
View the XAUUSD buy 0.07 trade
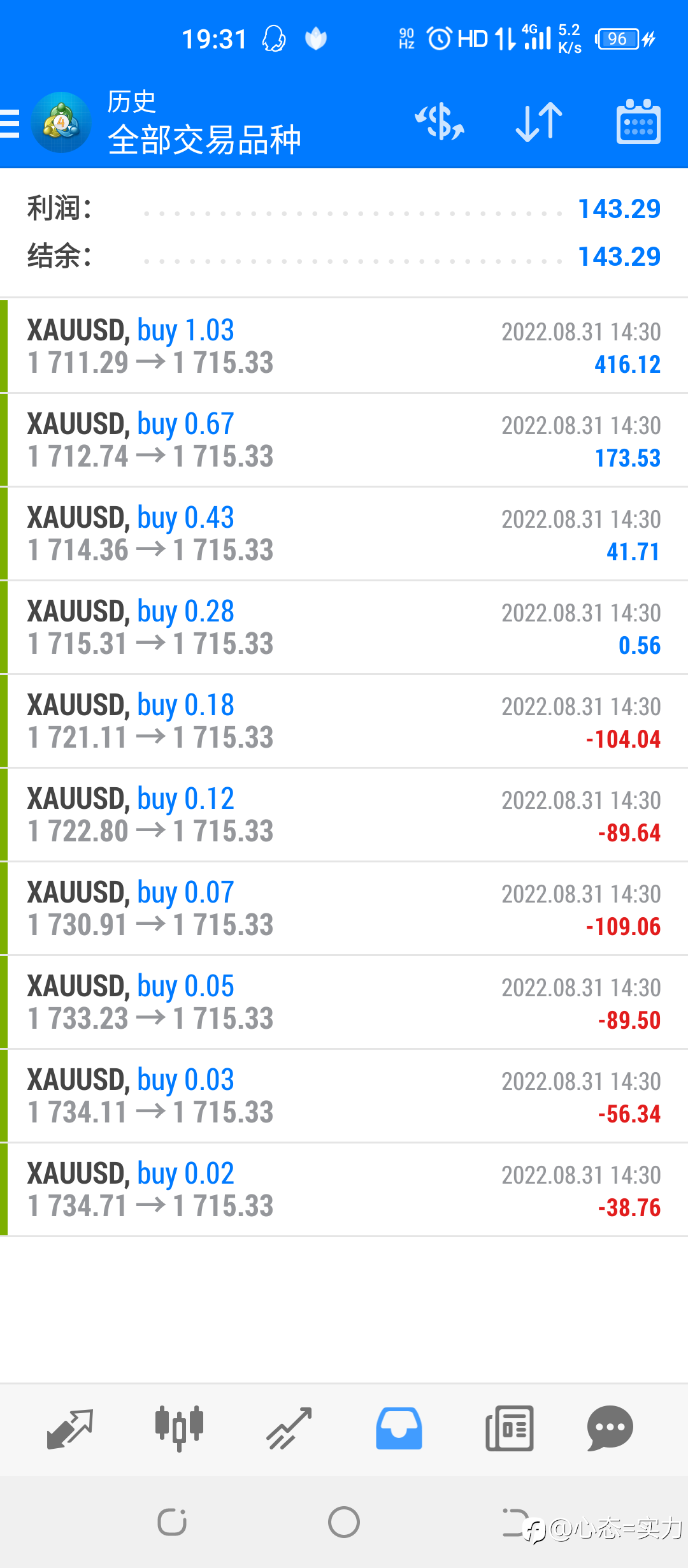[x=344, y=908]
